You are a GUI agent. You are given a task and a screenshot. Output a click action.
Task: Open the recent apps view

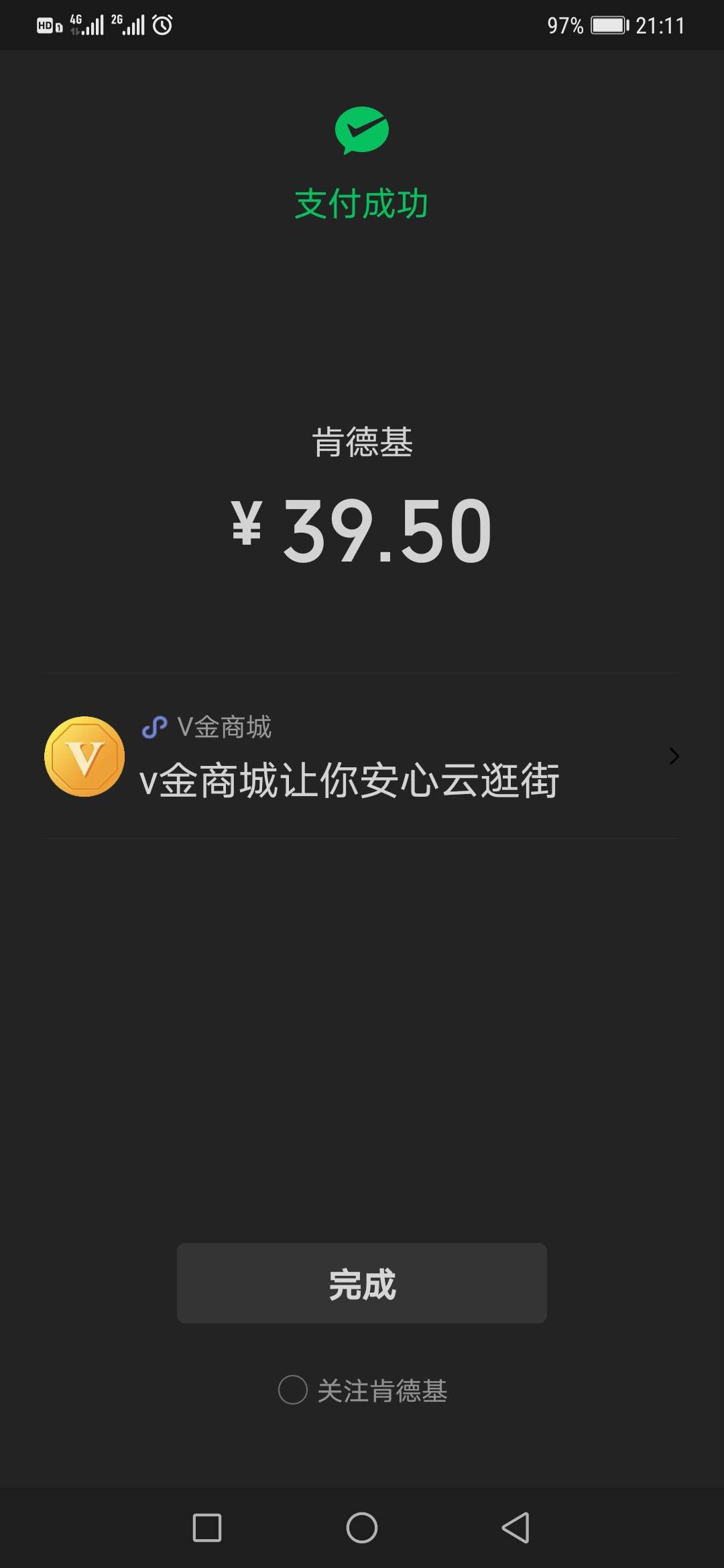pos(207,1528)
